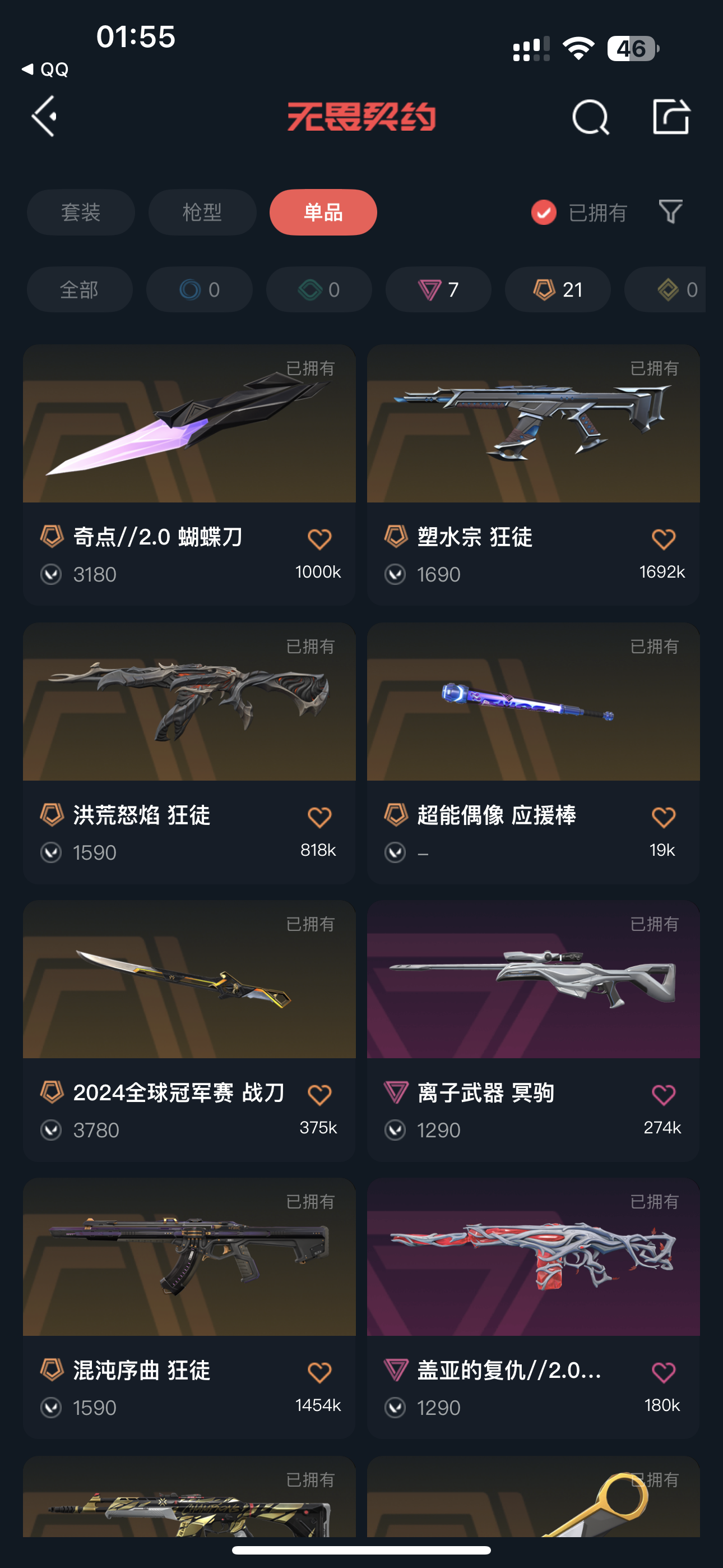The height and width of the screenshot is (1568, 723).
Task: Filter by the orange tier chip showing 21
Action: click(558, 290)
